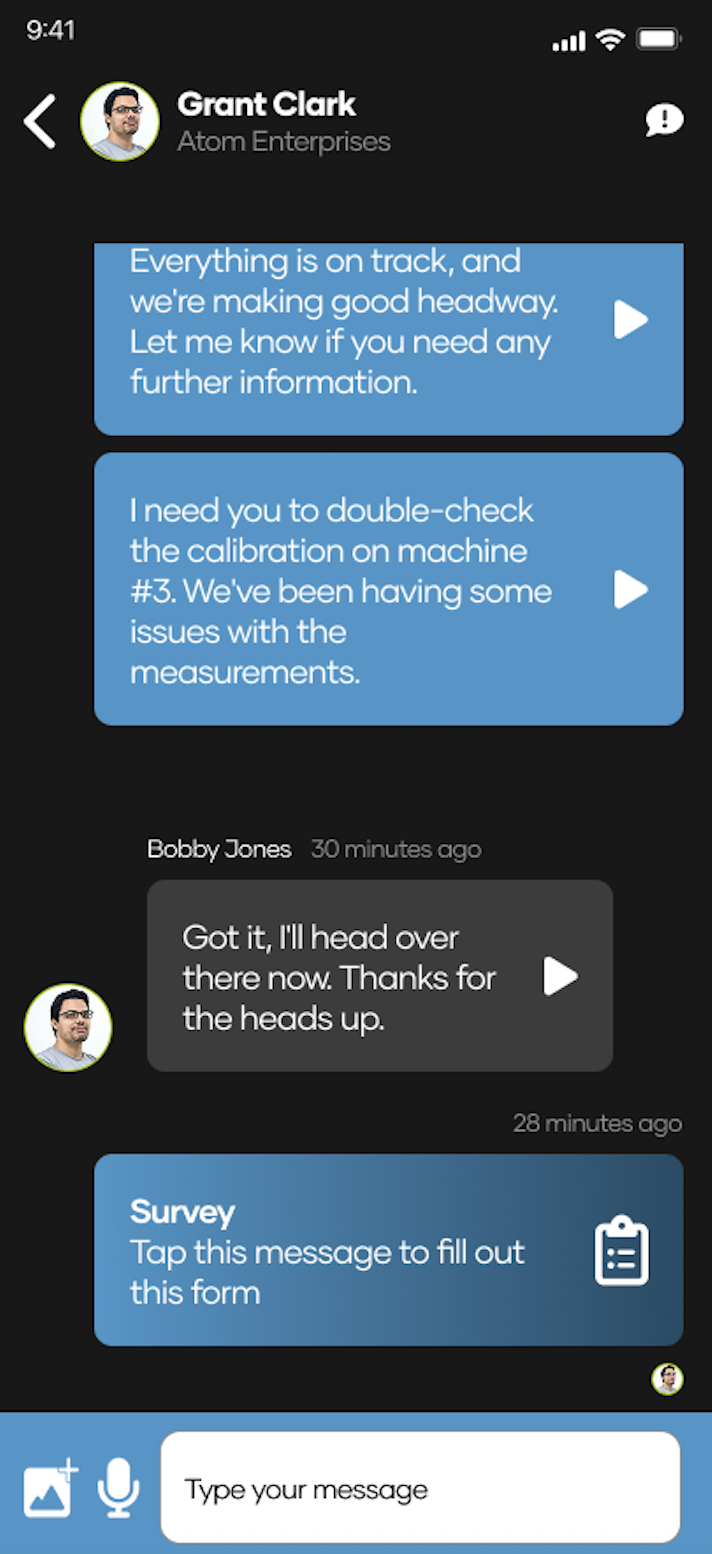Play the 'Everything is on track' message
This screenshot has height=1554, width=712.
tap(631, 321)
